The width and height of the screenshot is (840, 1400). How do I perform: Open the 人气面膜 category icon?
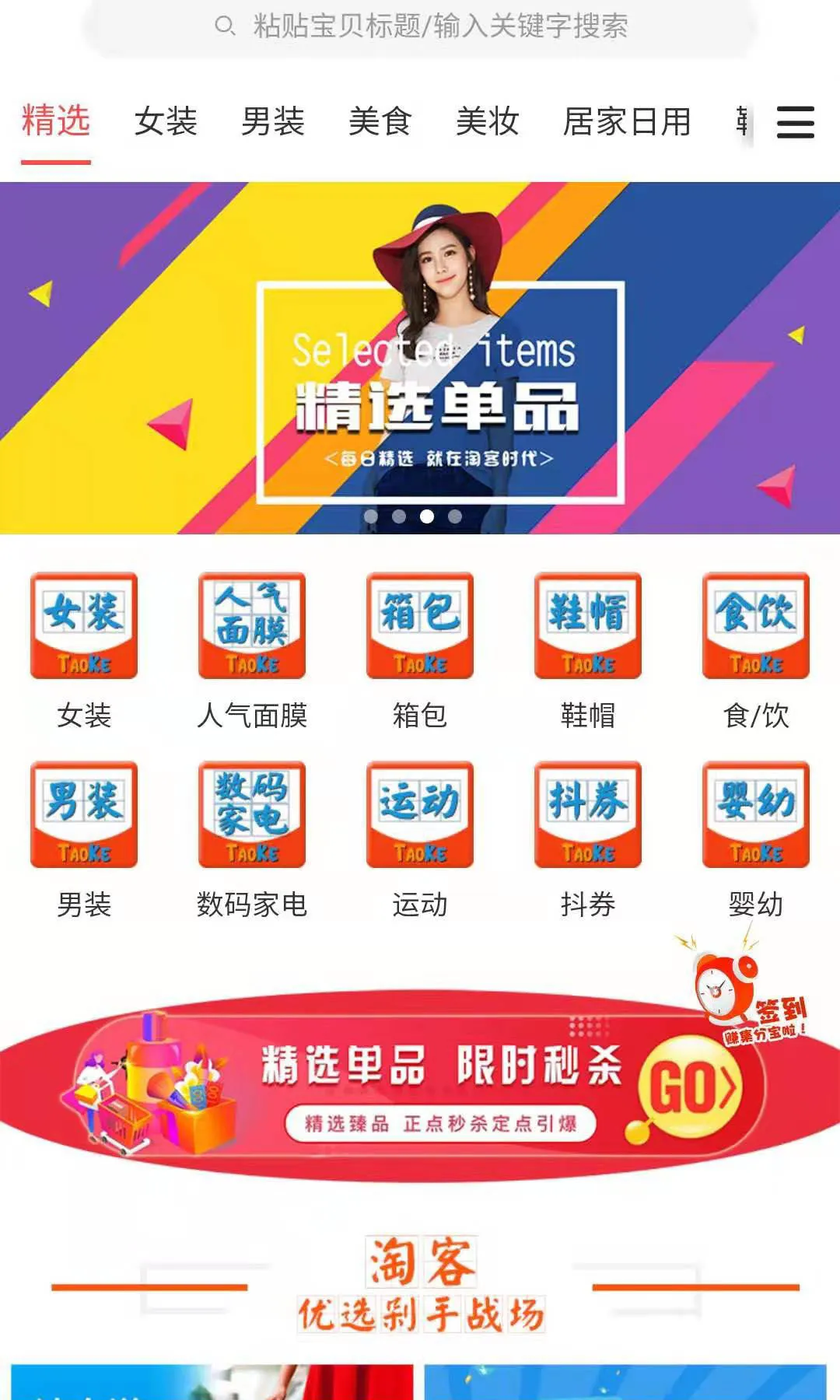[x=252, y=626]
